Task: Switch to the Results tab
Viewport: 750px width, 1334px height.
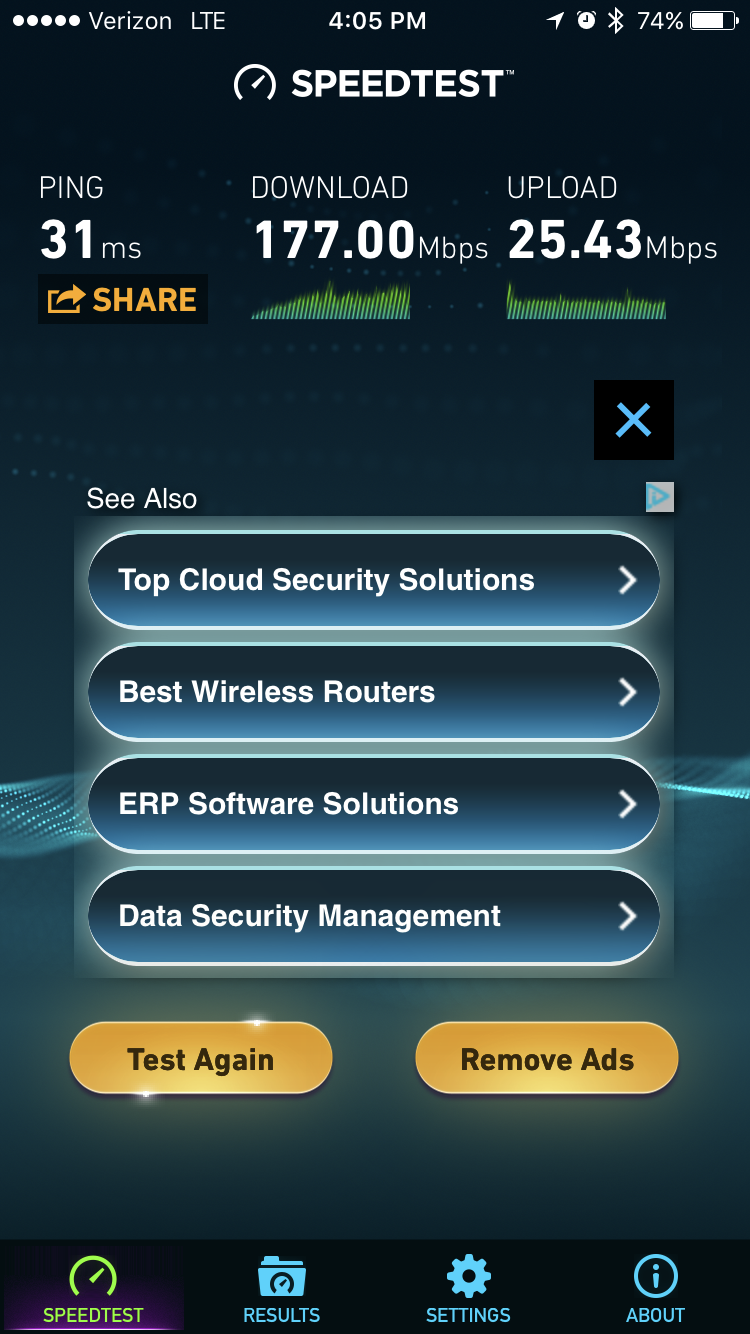Action: [x=281, y=1290]
